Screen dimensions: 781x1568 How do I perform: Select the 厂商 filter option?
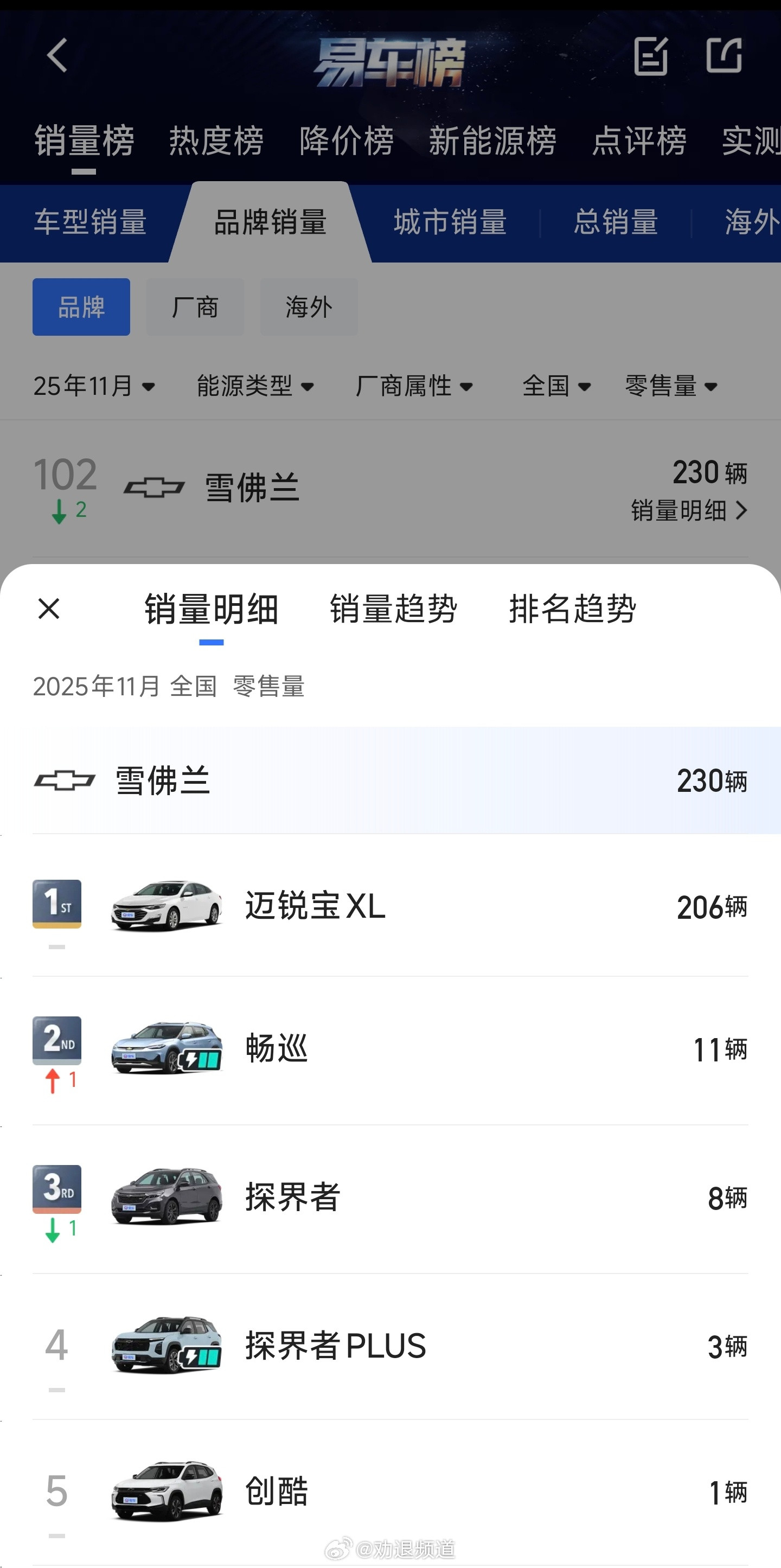point(194,307)
